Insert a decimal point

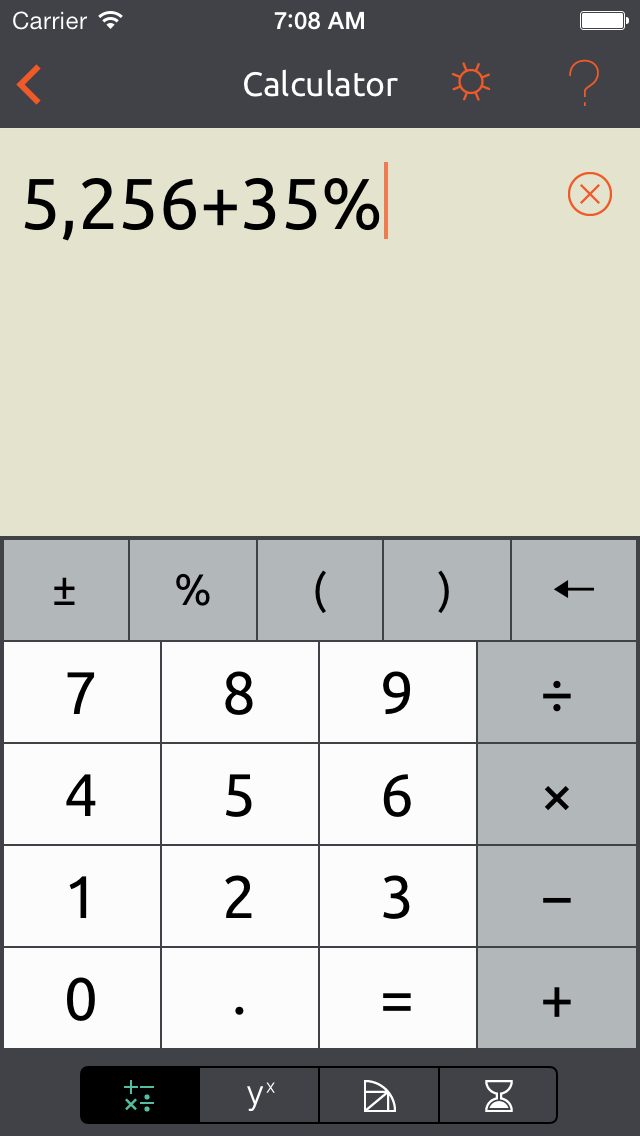(239, 1000)
